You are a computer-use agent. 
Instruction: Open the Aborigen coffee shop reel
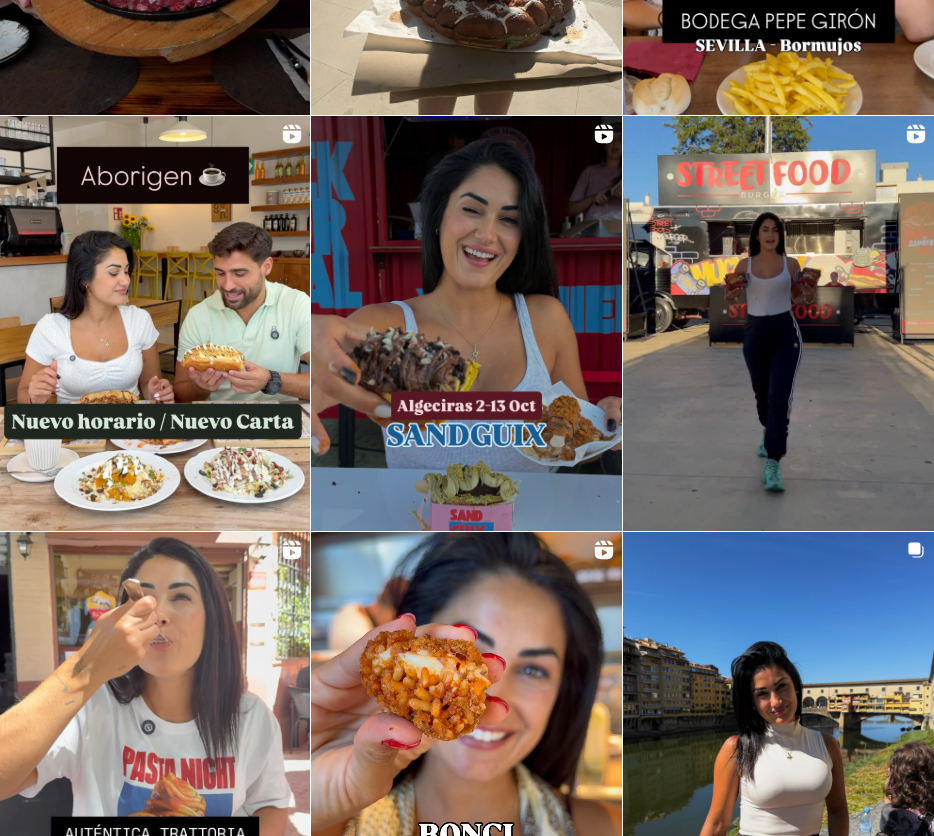[154, 323]
